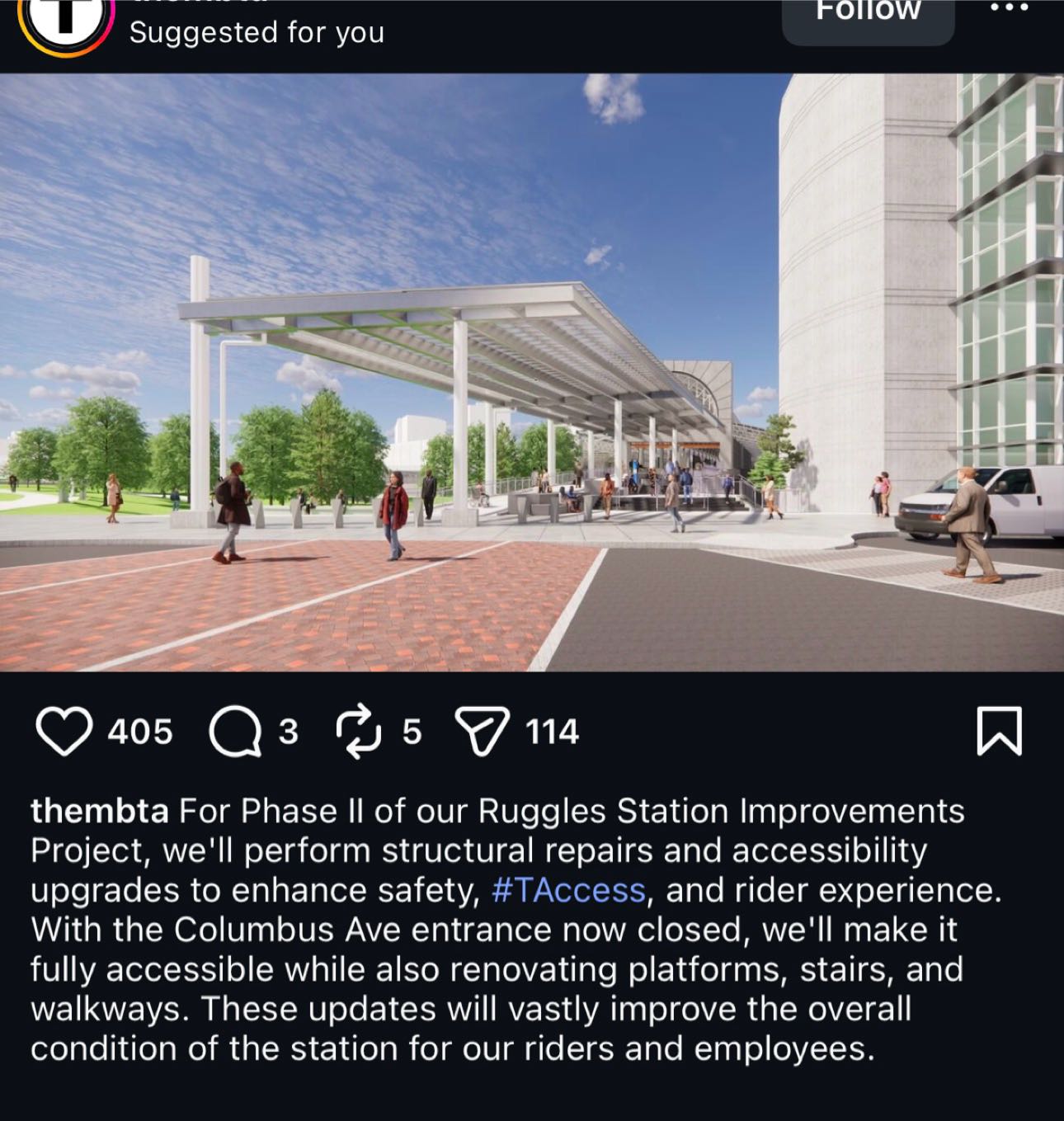Open the post's three-dot options menu
1064x1121 pixels.
point(1009,8)
